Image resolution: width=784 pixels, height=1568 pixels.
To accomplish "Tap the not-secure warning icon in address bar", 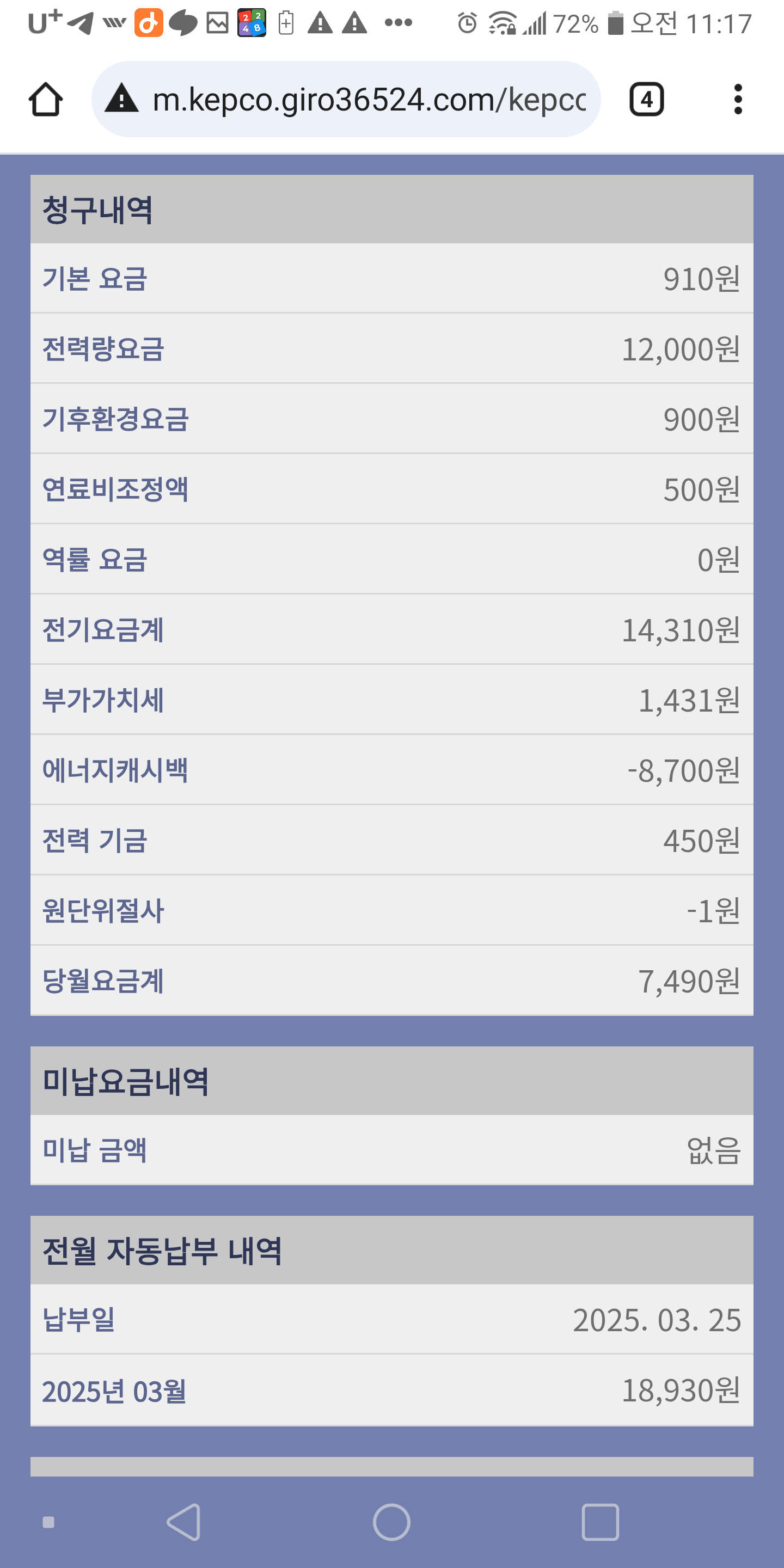I will click(x=122, y=99).
